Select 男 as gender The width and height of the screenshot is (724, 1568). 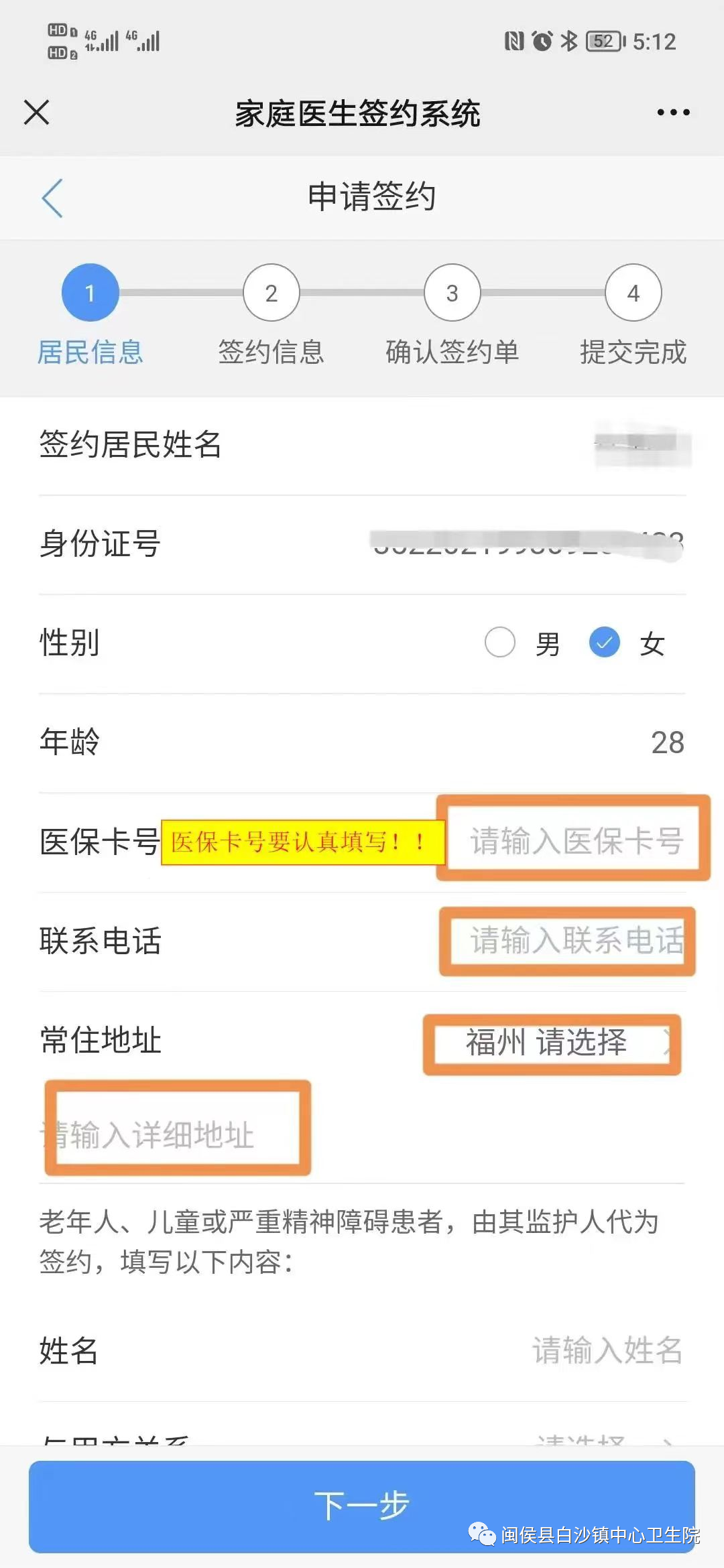click(x=500, y=643)
